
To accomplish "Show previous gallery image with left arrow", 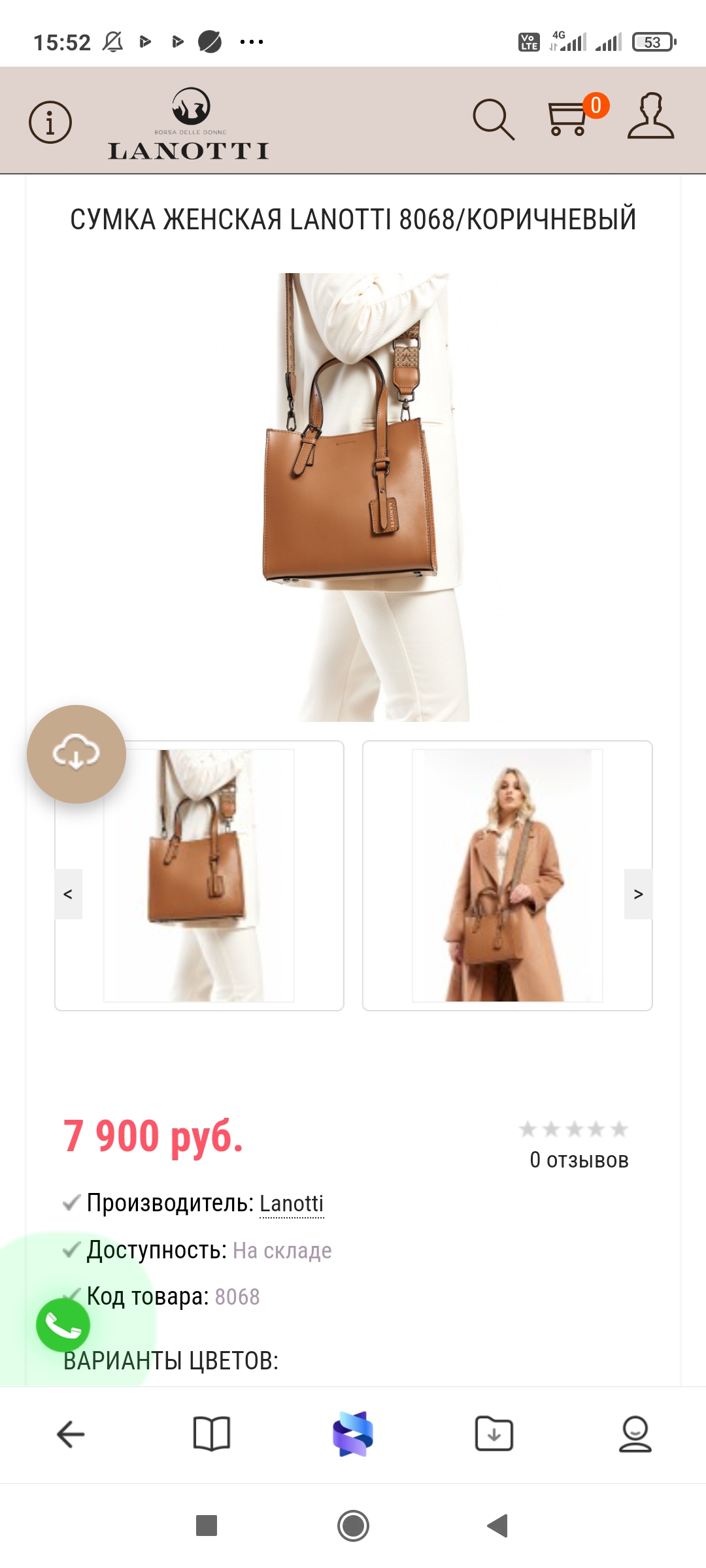I will point(68,894).
